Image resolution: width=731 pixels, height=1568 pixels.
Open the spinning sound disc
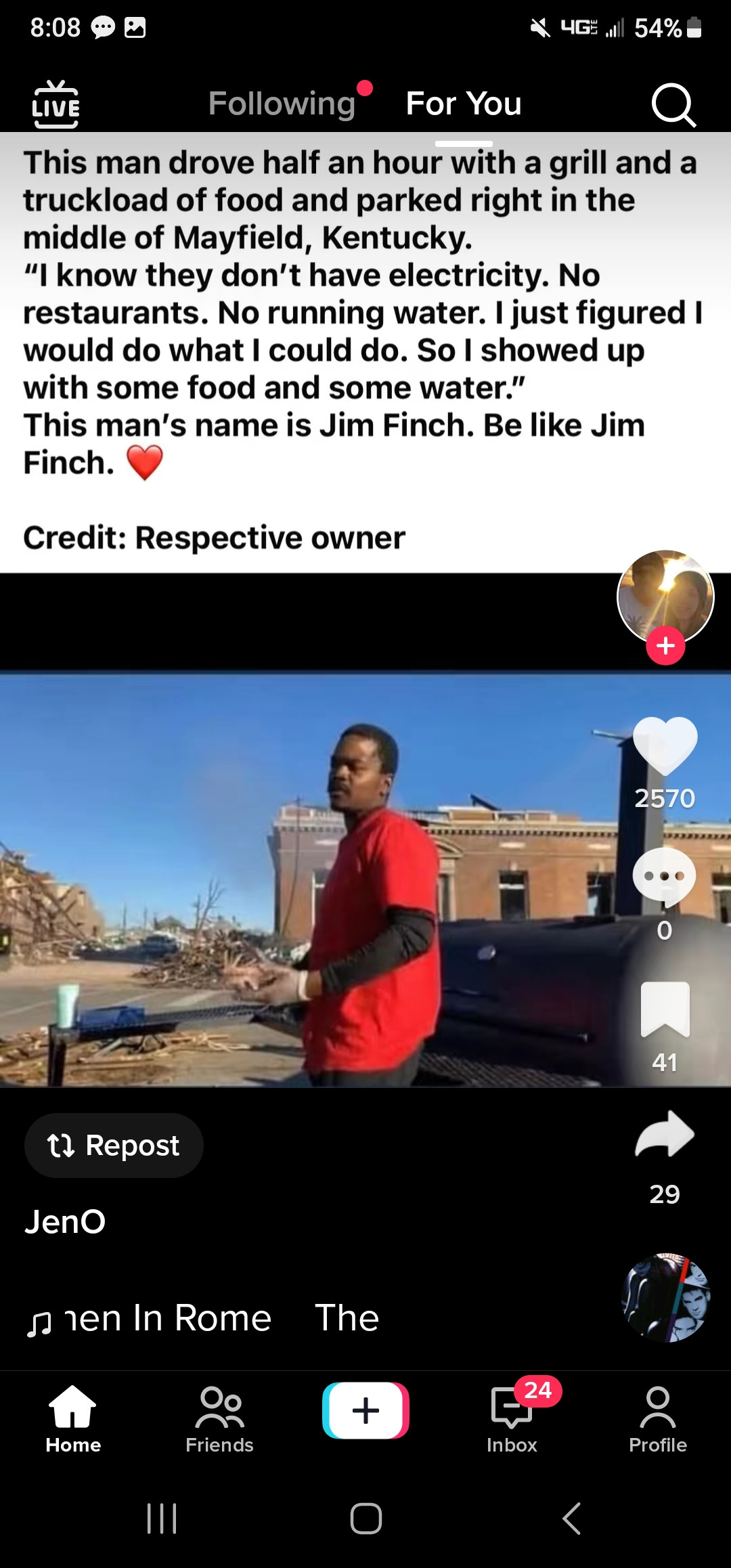665,1297
